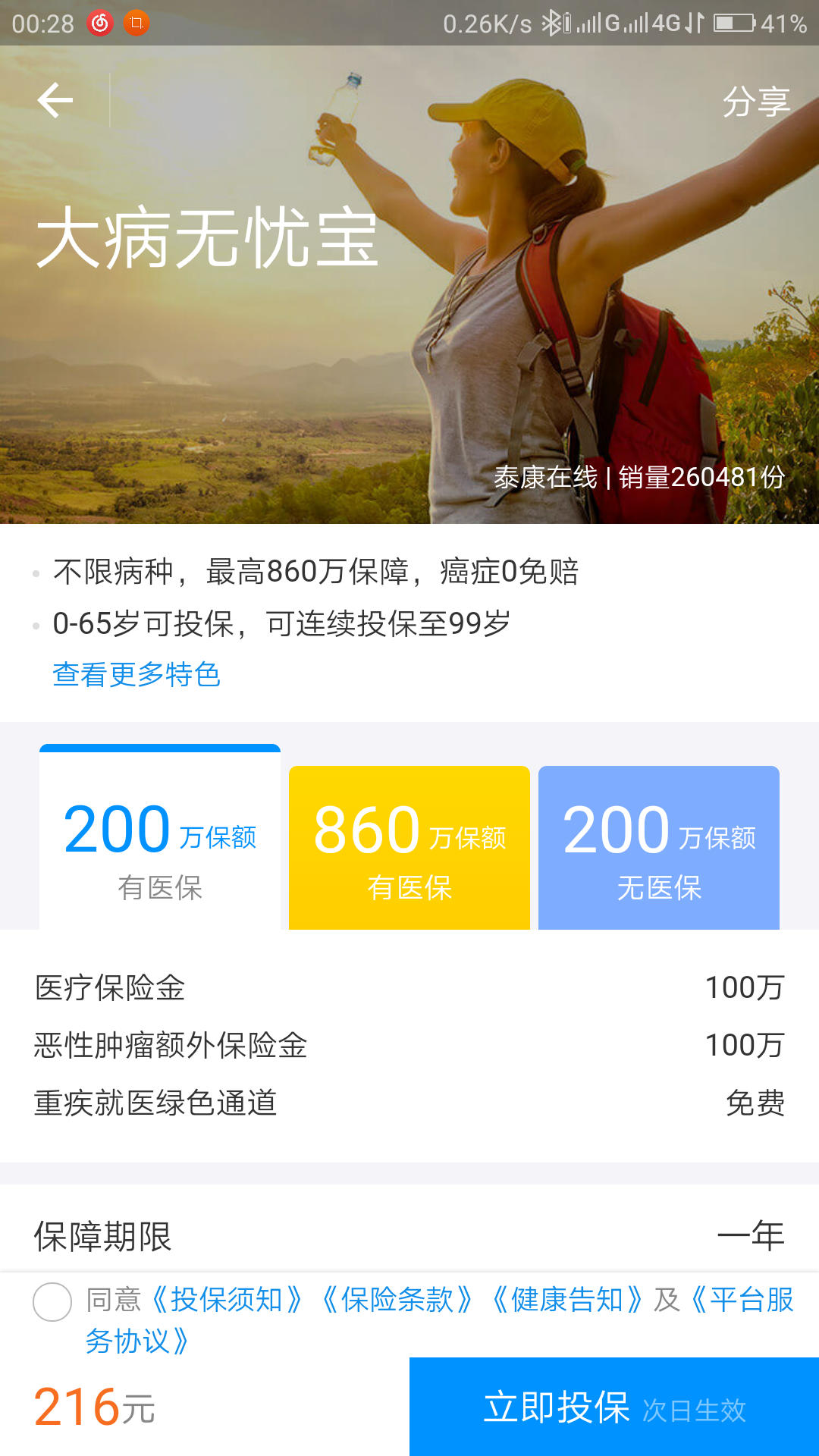Tap 分享 to share this product
This screenshot has width=819, height=1456.
[x=755, y=102]
